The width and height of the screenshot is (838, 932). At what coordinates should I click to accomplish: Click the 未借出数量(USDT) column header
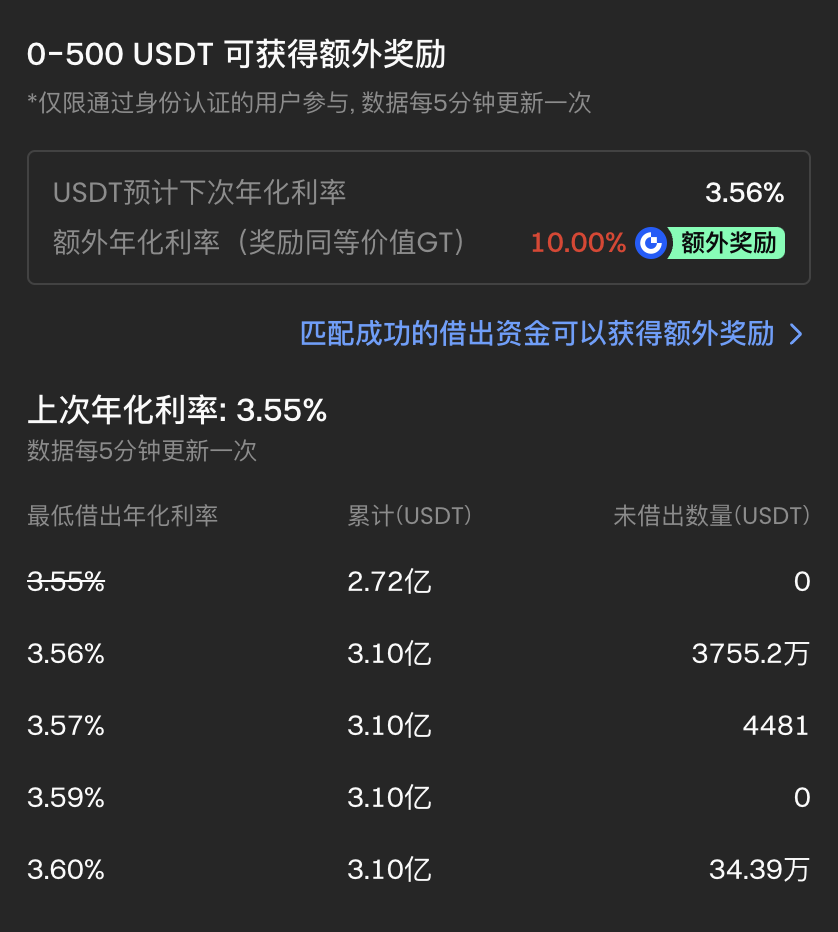pos(711,516)
